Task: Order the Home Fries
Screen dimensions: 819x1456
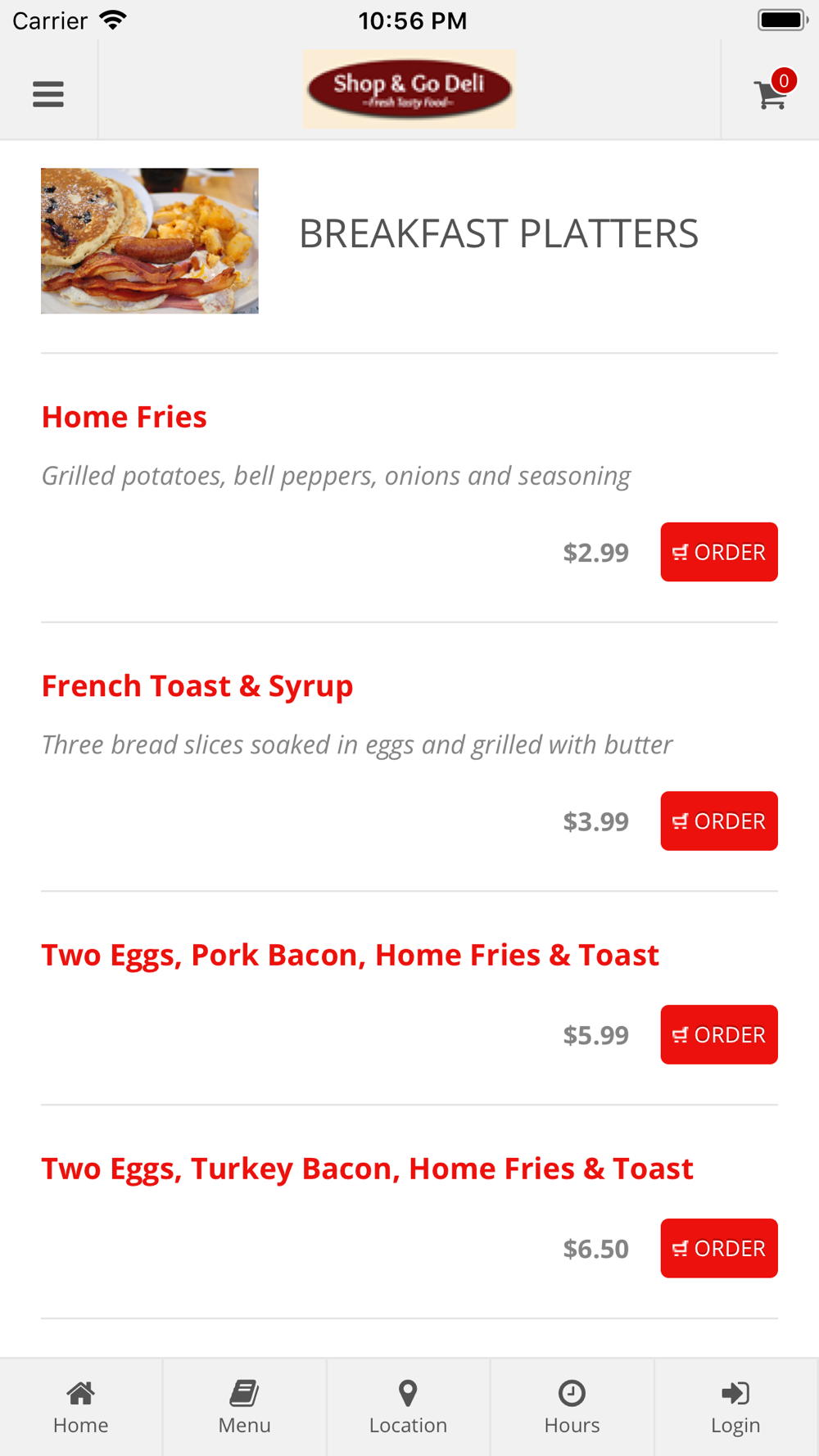Action: coord(719,552)
